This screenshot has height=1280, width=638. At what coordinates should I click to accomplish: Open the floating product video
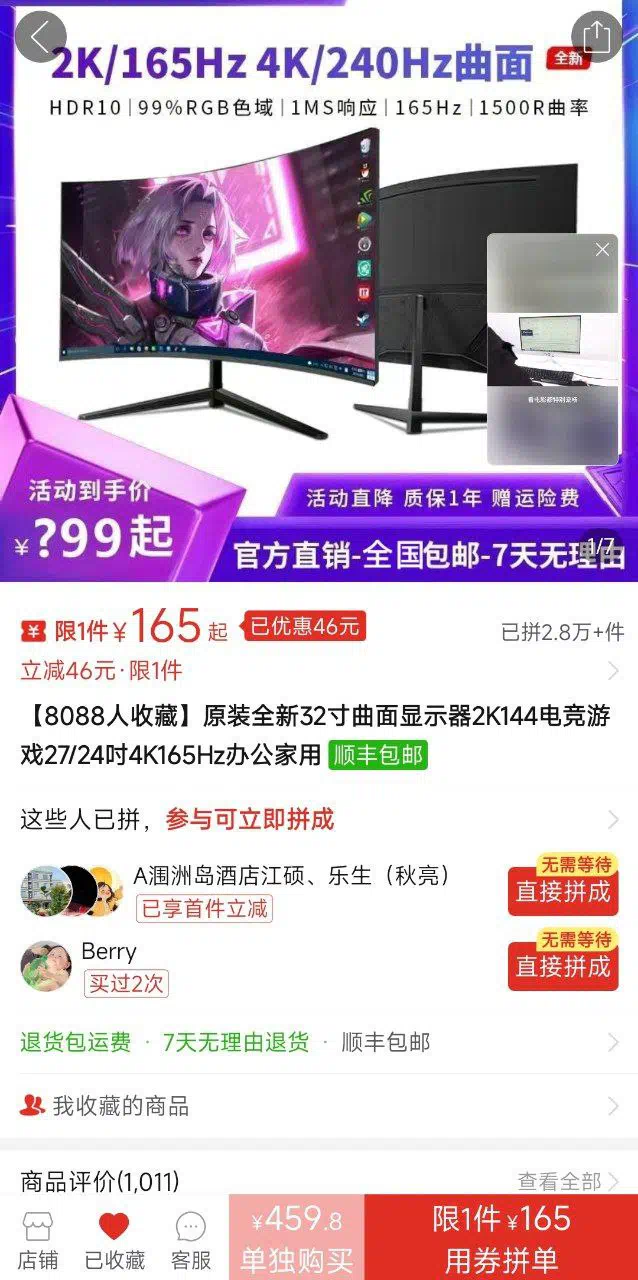pos(552,349)
